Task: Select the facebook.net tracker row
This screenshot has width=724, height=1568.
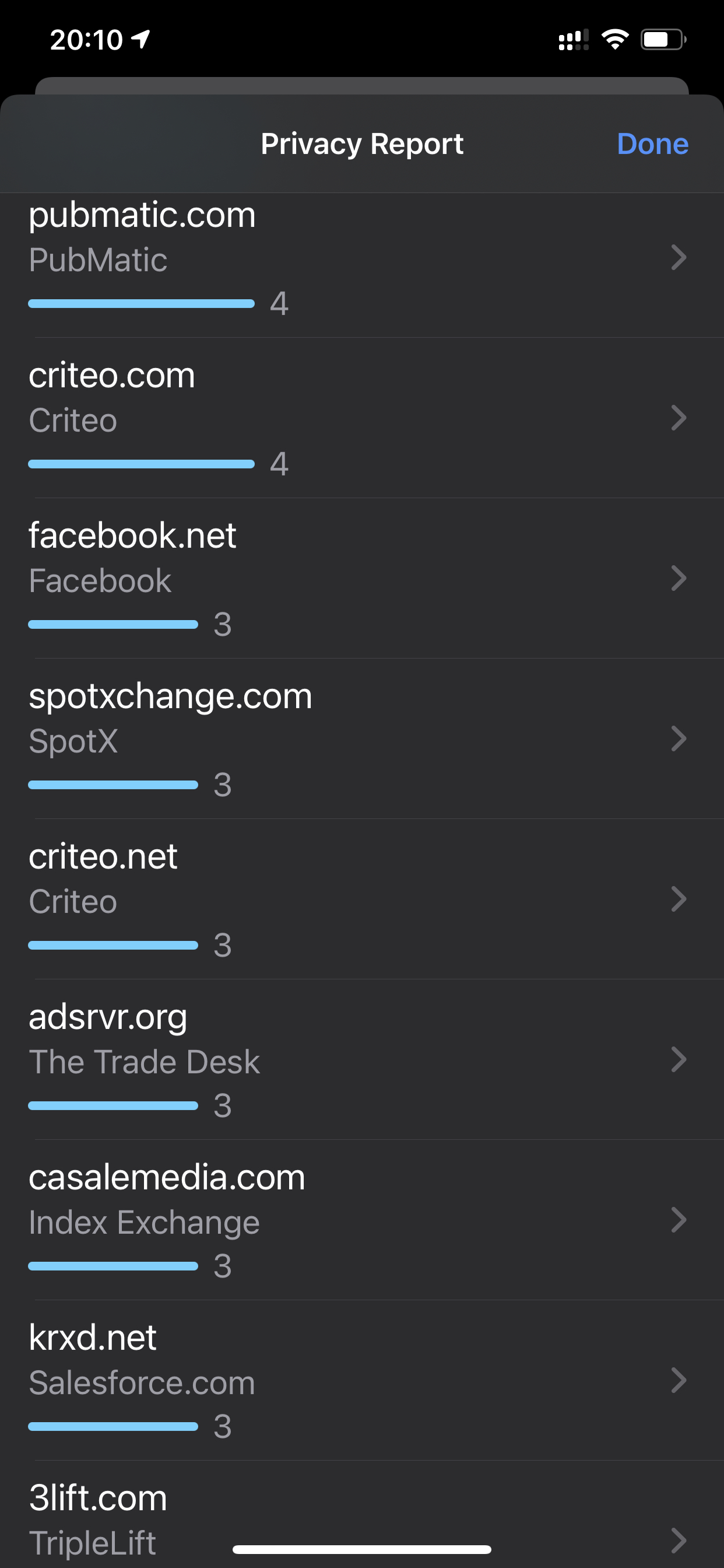Action: 361,579
